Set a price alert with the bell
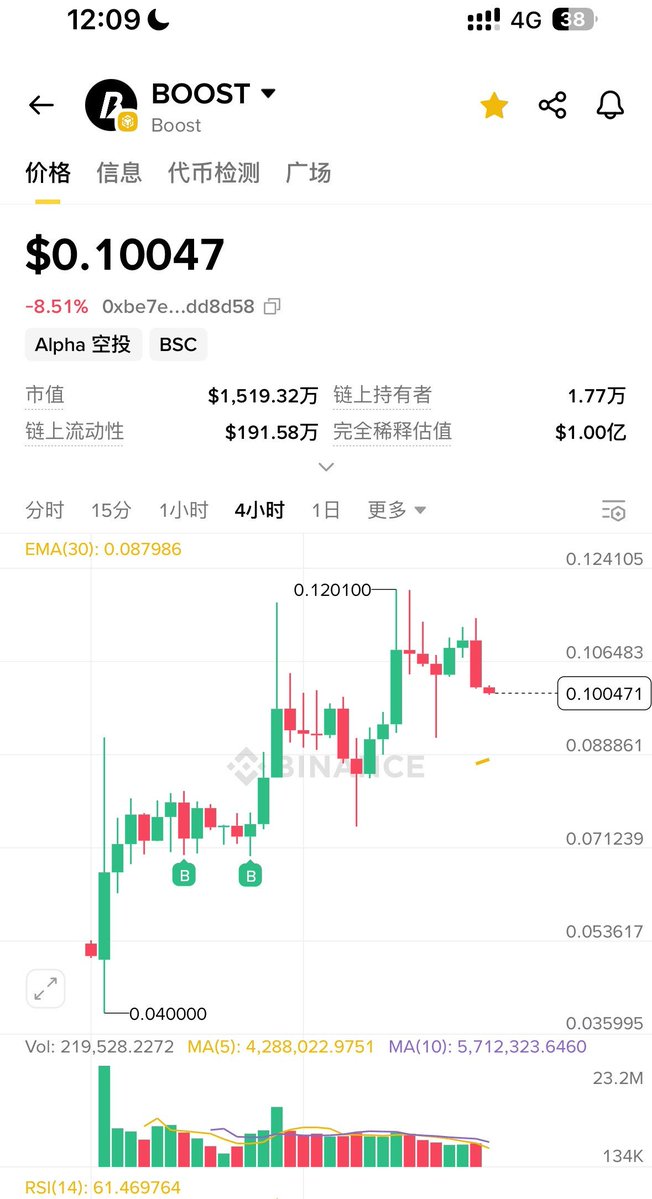 [610, 105]
